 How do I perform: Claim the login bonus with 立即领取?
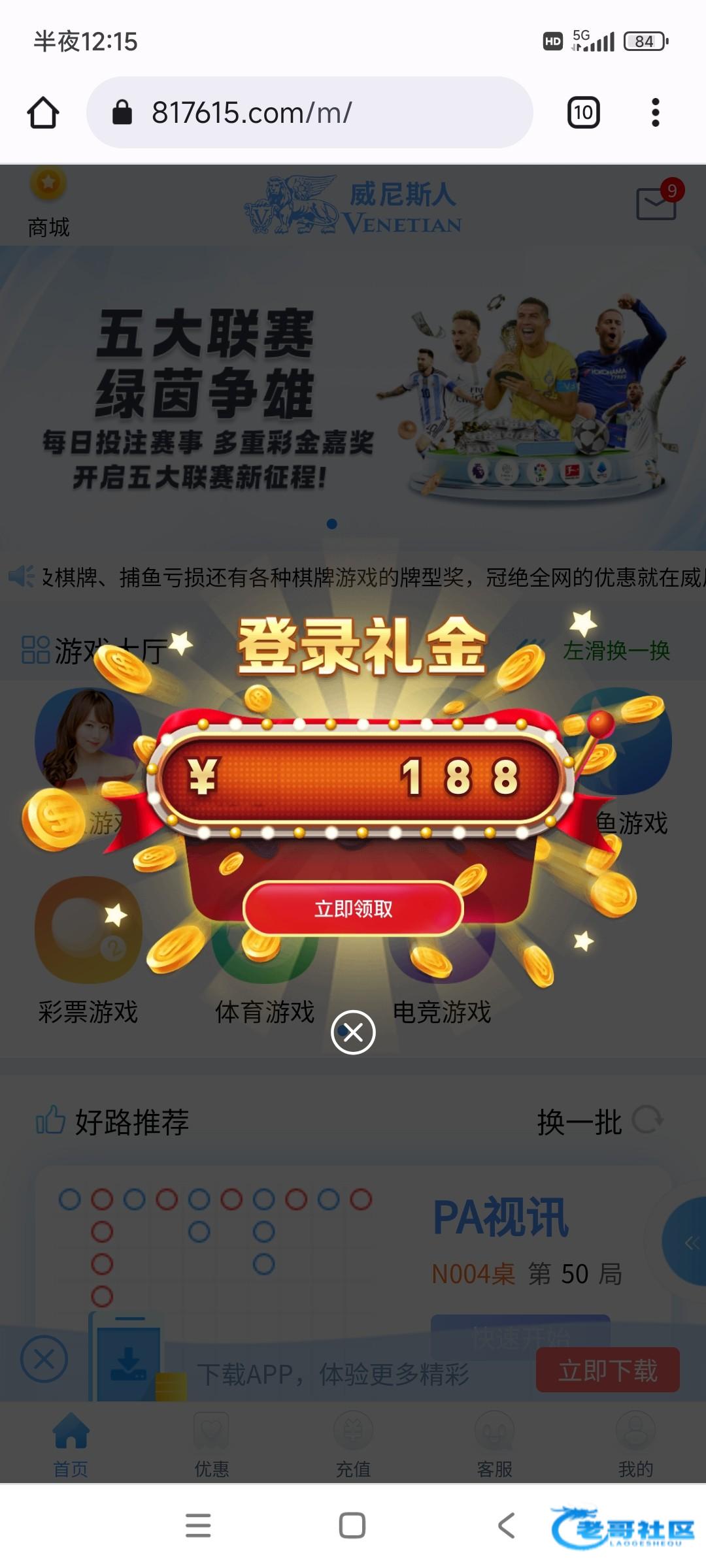point(353,908)
